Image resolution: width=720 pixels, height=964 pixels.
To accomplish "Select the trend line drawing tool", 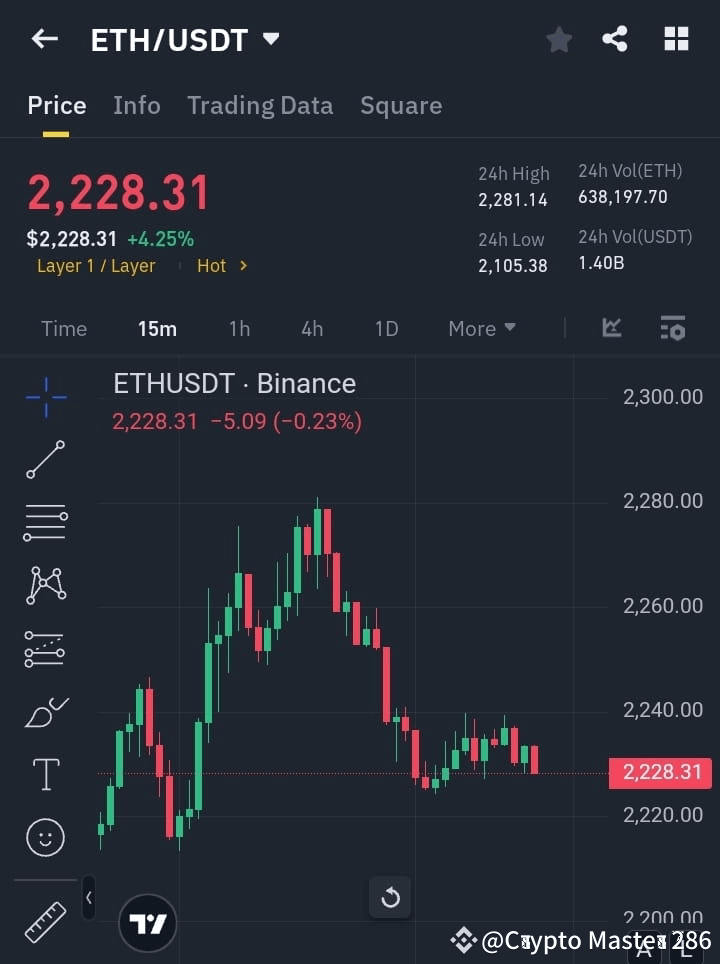I will click(x=45, y=460).
